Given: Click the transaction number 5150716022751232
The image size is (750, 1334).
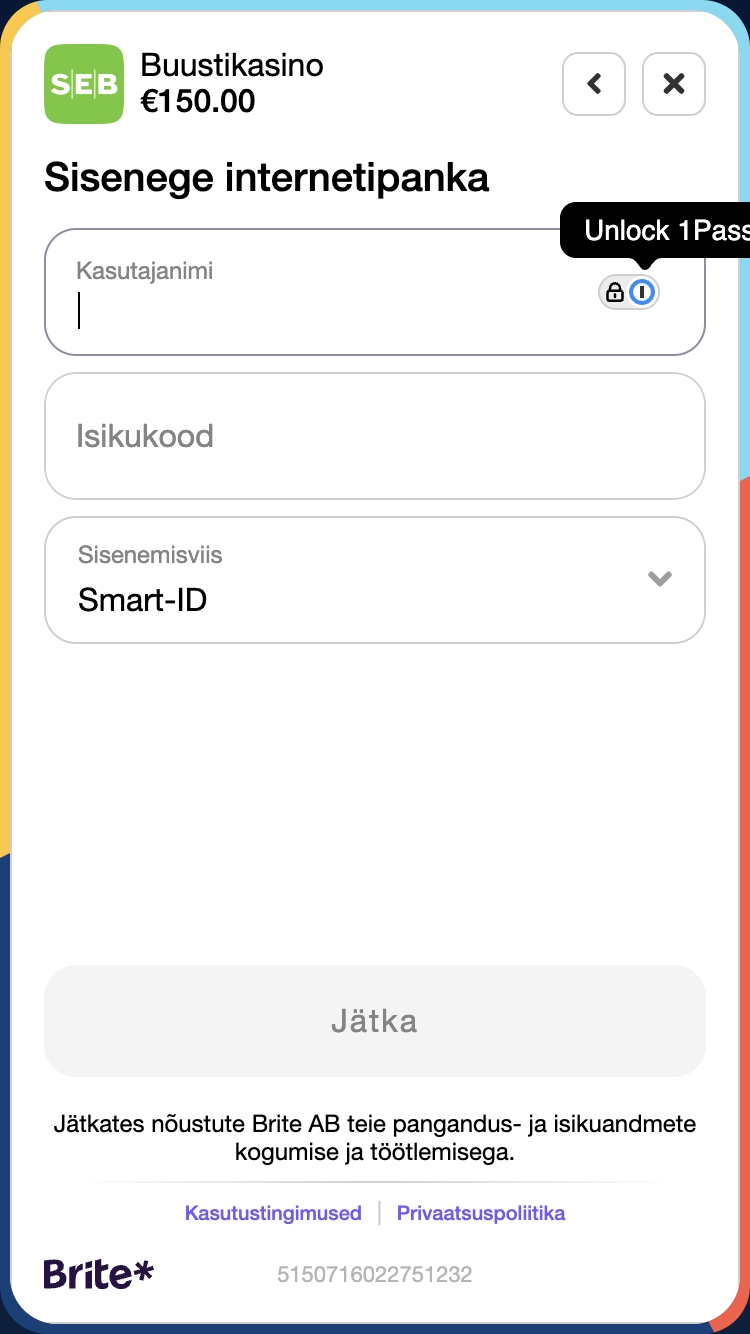Looking at the screenshot, I should (x=374, y=1274).
